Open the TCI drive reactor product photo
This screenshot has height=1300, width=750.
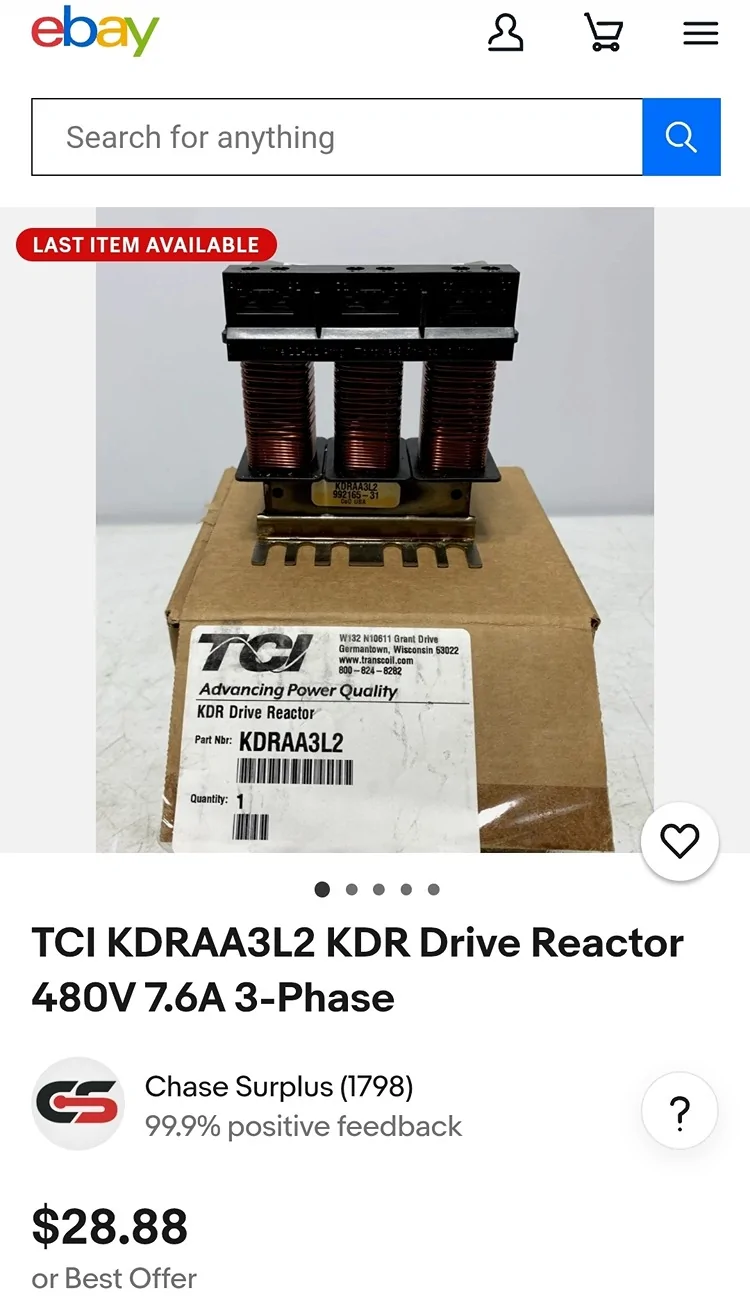(x=375, y=530)
